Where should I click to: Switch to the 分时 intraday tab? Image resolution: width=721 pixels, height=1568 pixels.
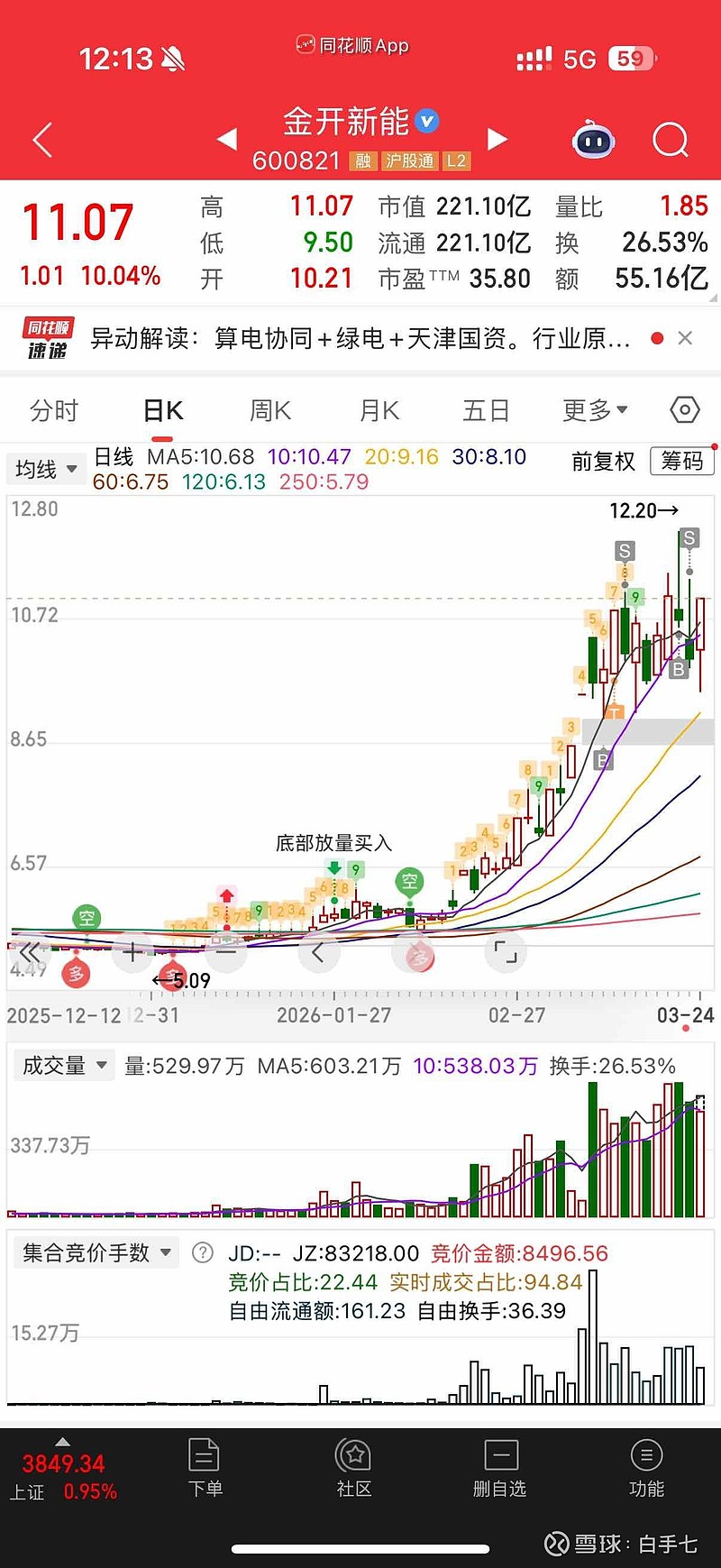(56, 410)
